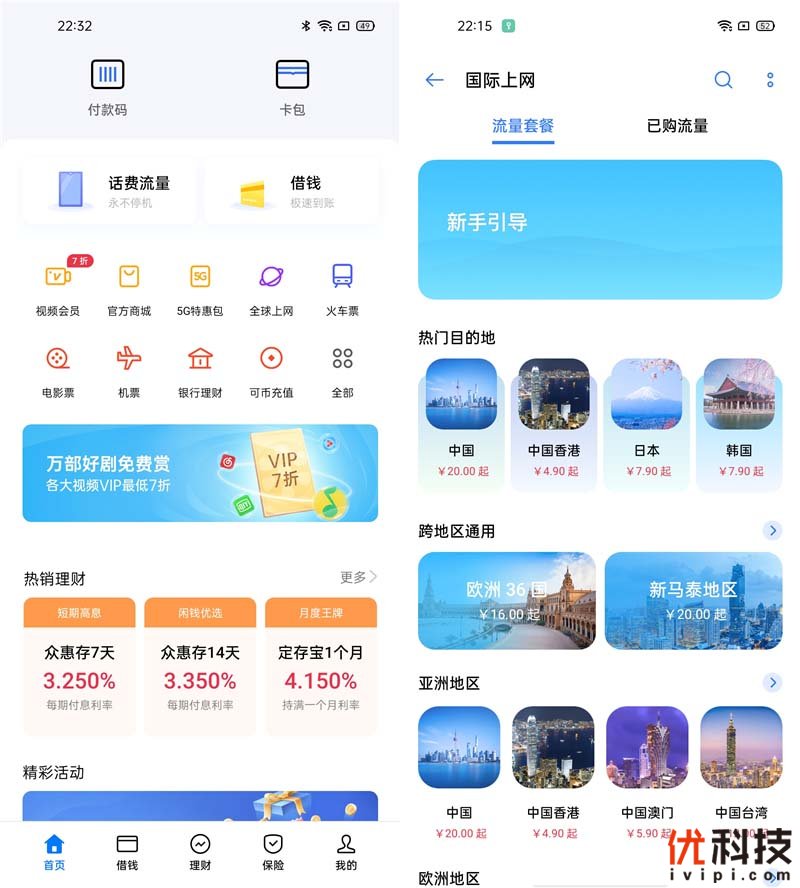Select 日本 under 热门目的地
Screen dimensions: 800x888
pyautogui.click(x=647, y=425)
